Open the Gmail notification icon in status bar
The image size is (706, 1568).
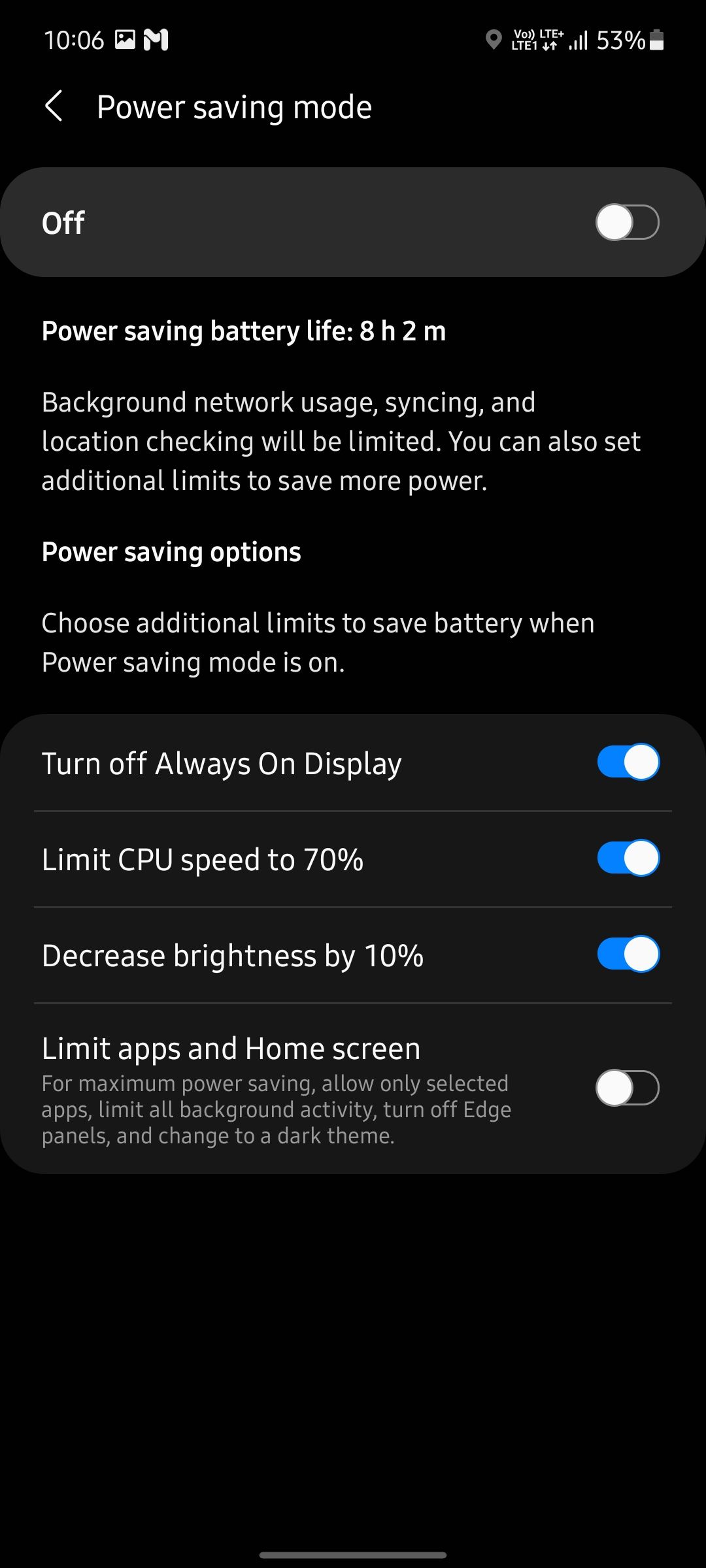[x=157, y=40]
